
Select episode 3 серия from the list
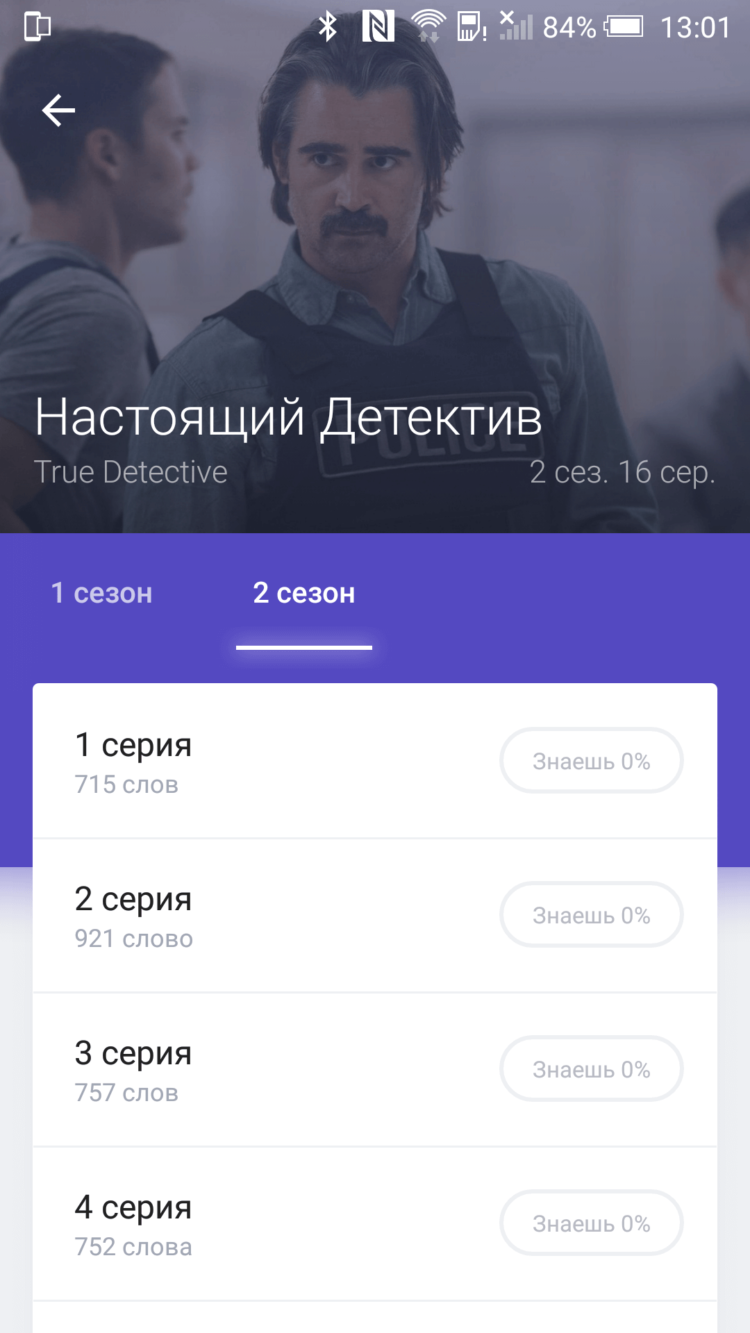point(134,1053)
